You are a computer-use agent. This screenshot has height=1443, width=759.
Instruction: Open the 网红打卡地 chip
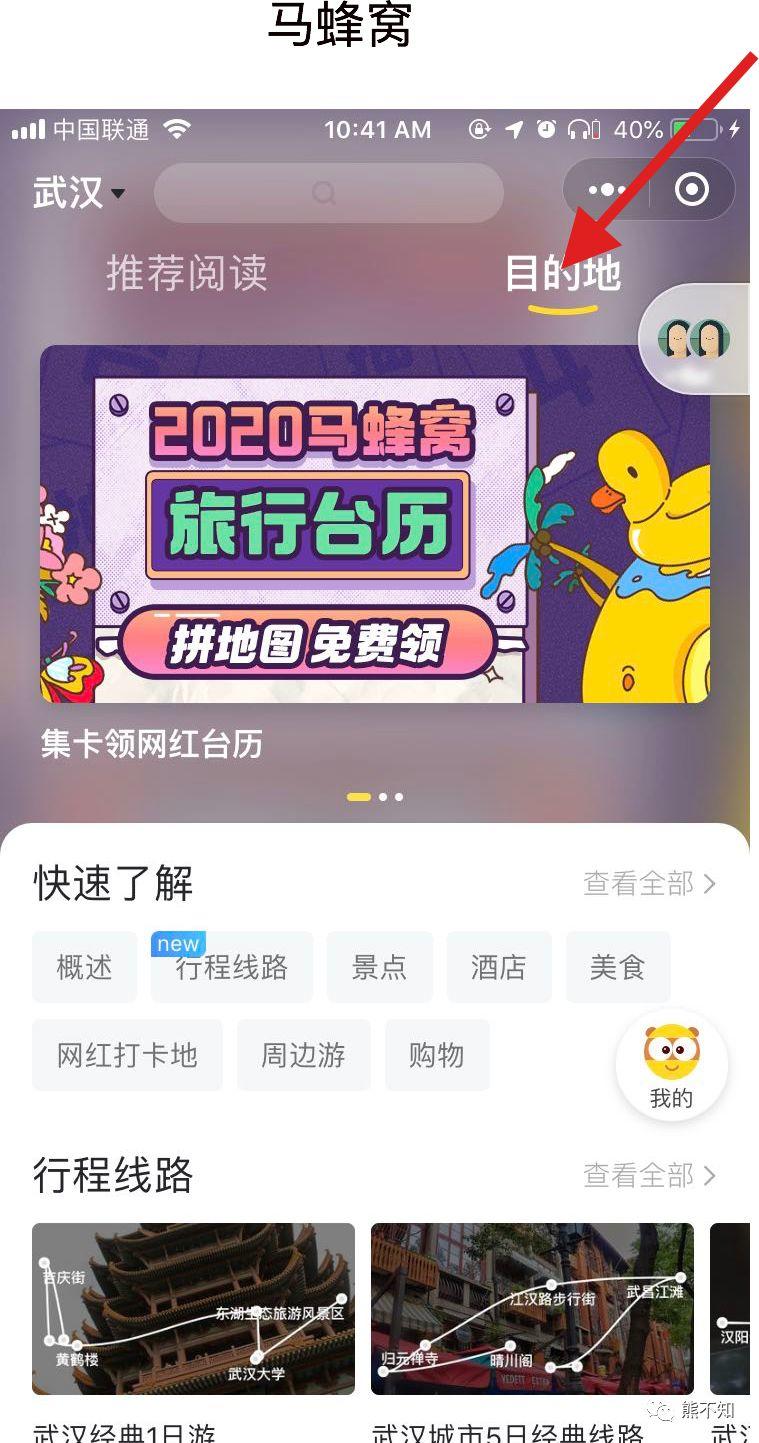click(x=127, y=1055)
